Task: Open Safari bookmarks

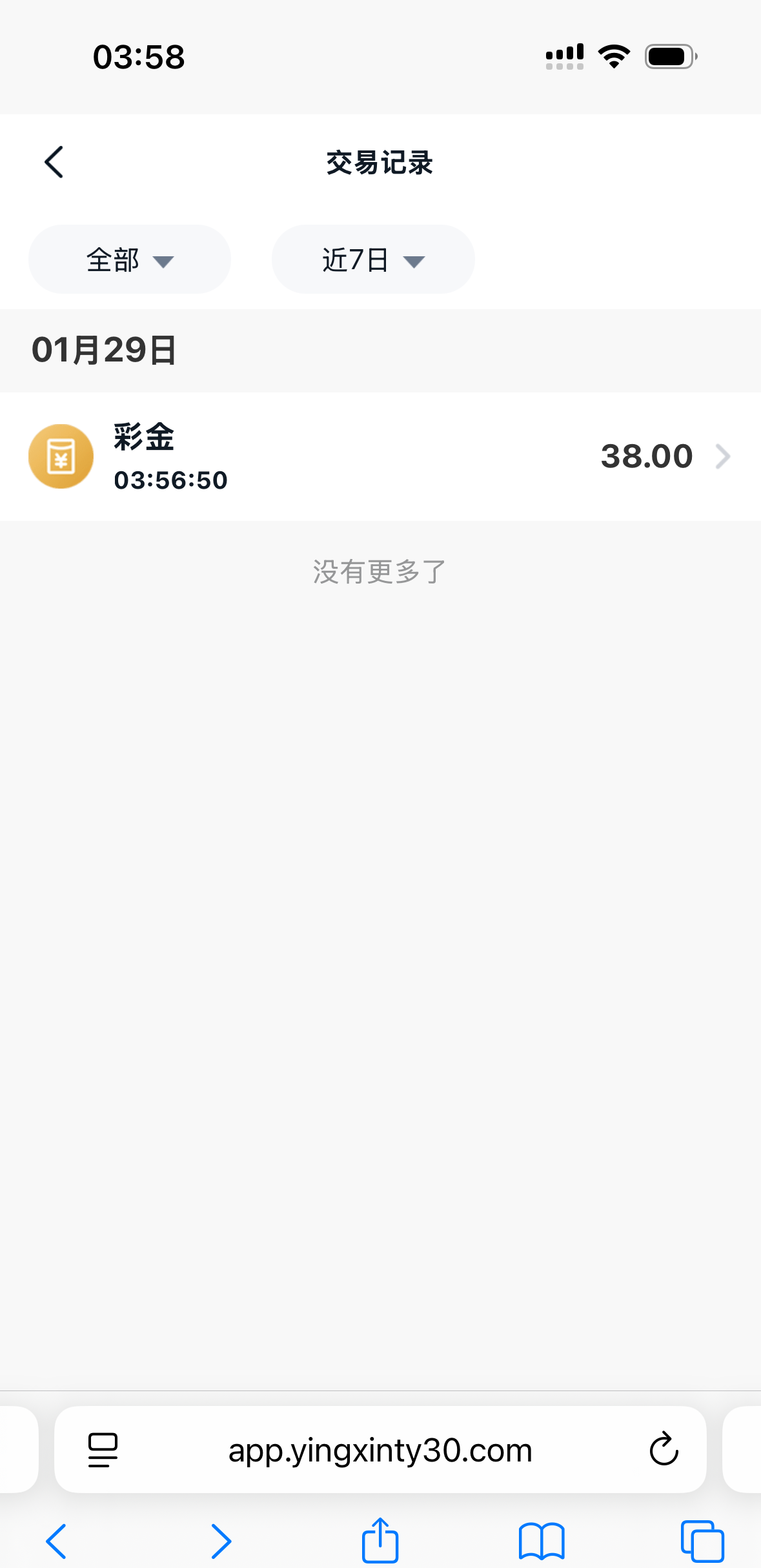Action: [541, 1541]
